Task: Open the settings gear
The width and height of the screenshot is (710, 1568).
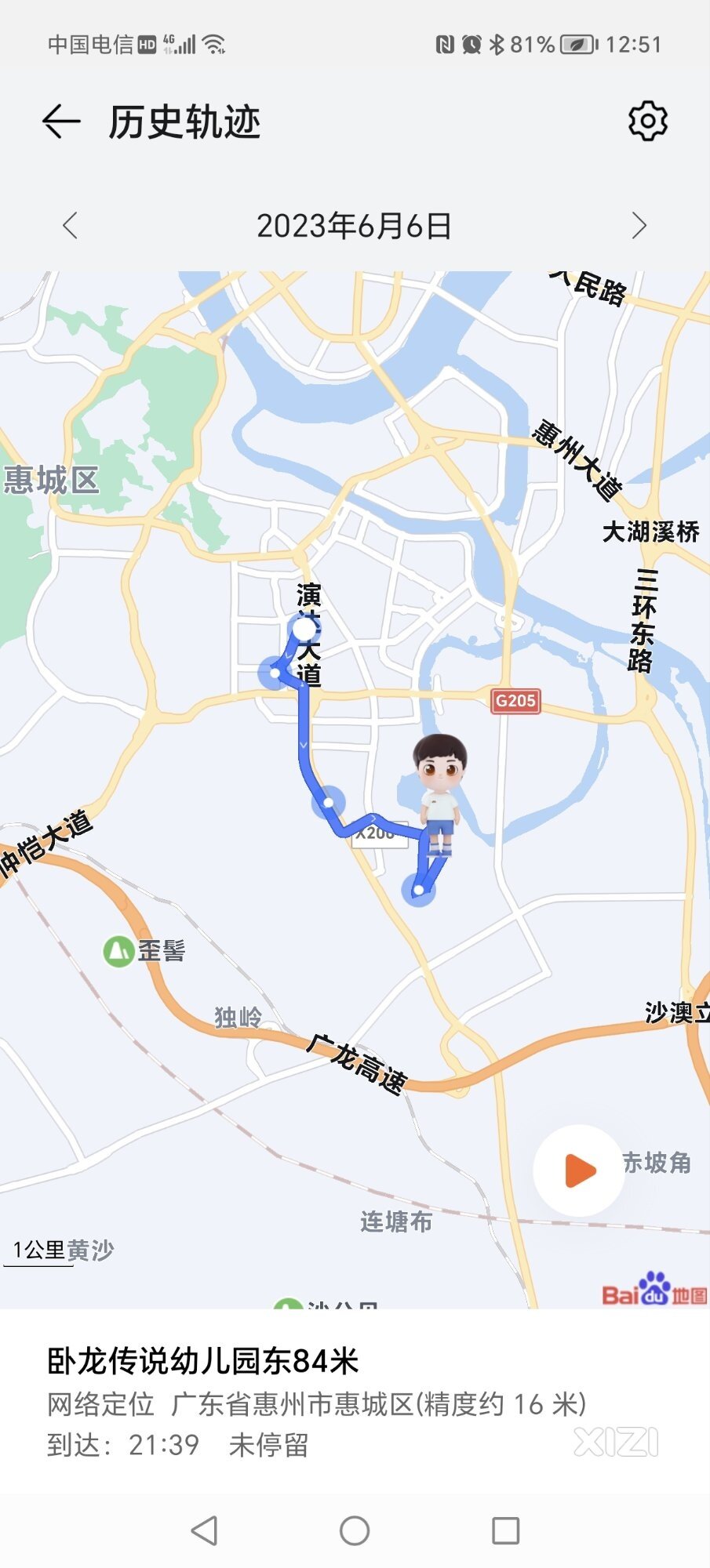Action: coord(648,121)
